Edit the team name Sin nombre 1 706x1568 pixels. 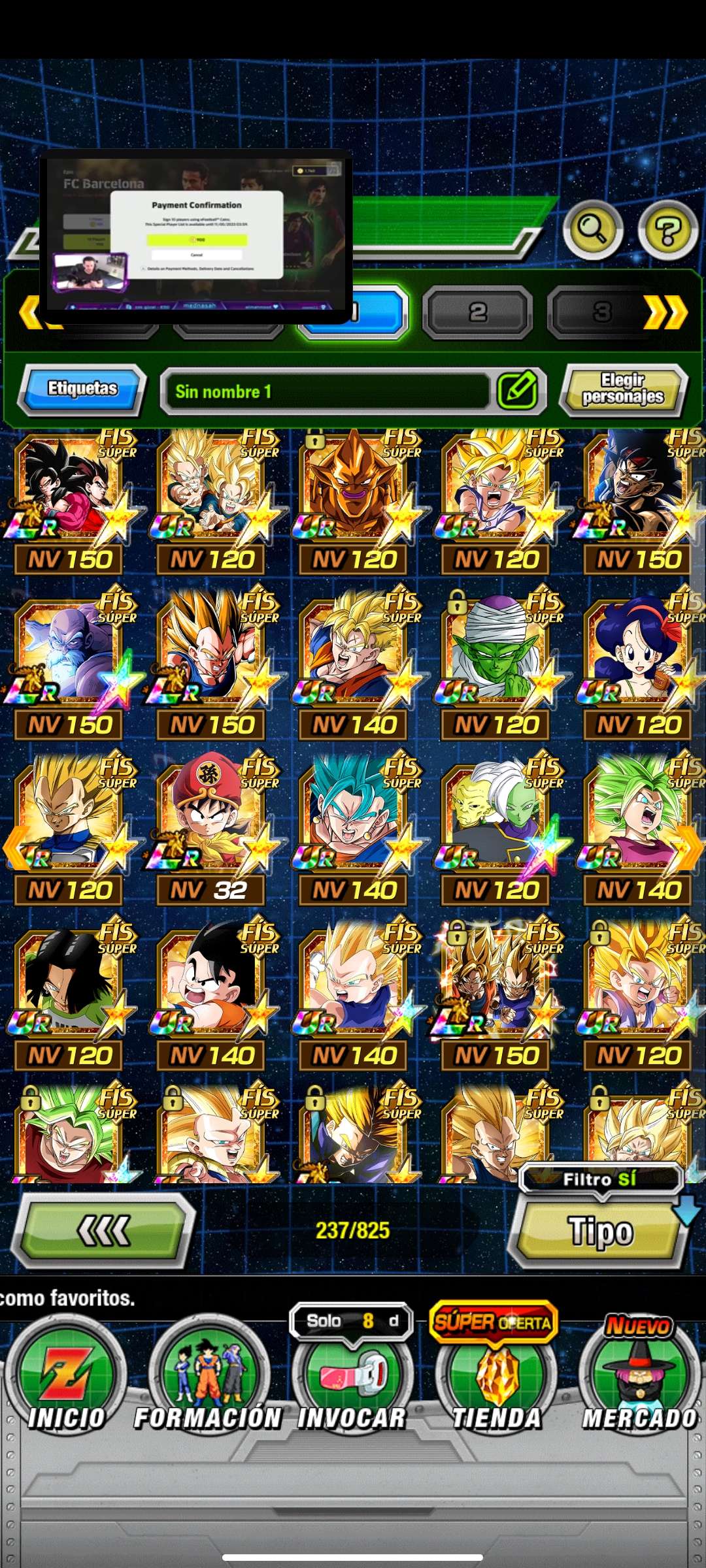point(517,391)
